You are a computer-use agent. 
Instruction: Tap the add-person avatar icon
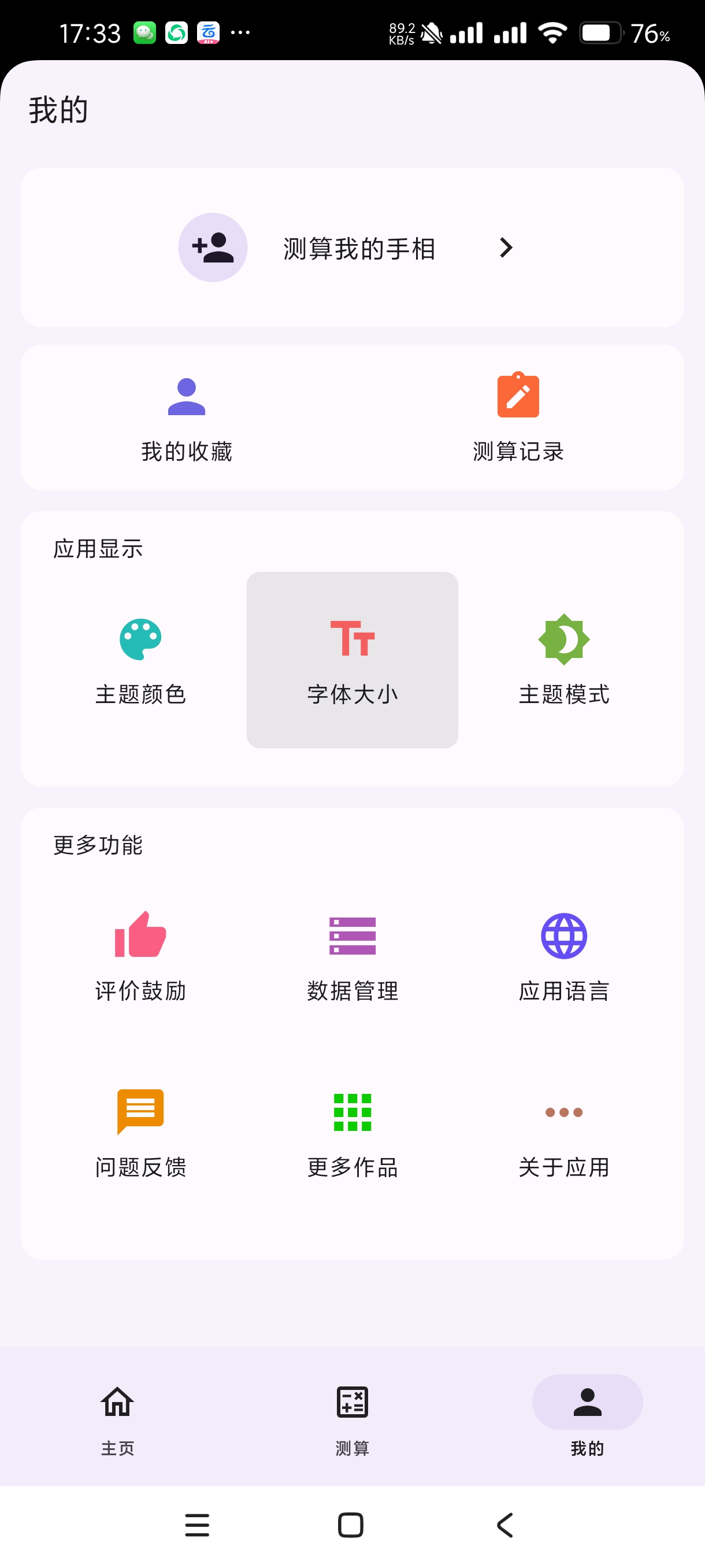point(212,247)
